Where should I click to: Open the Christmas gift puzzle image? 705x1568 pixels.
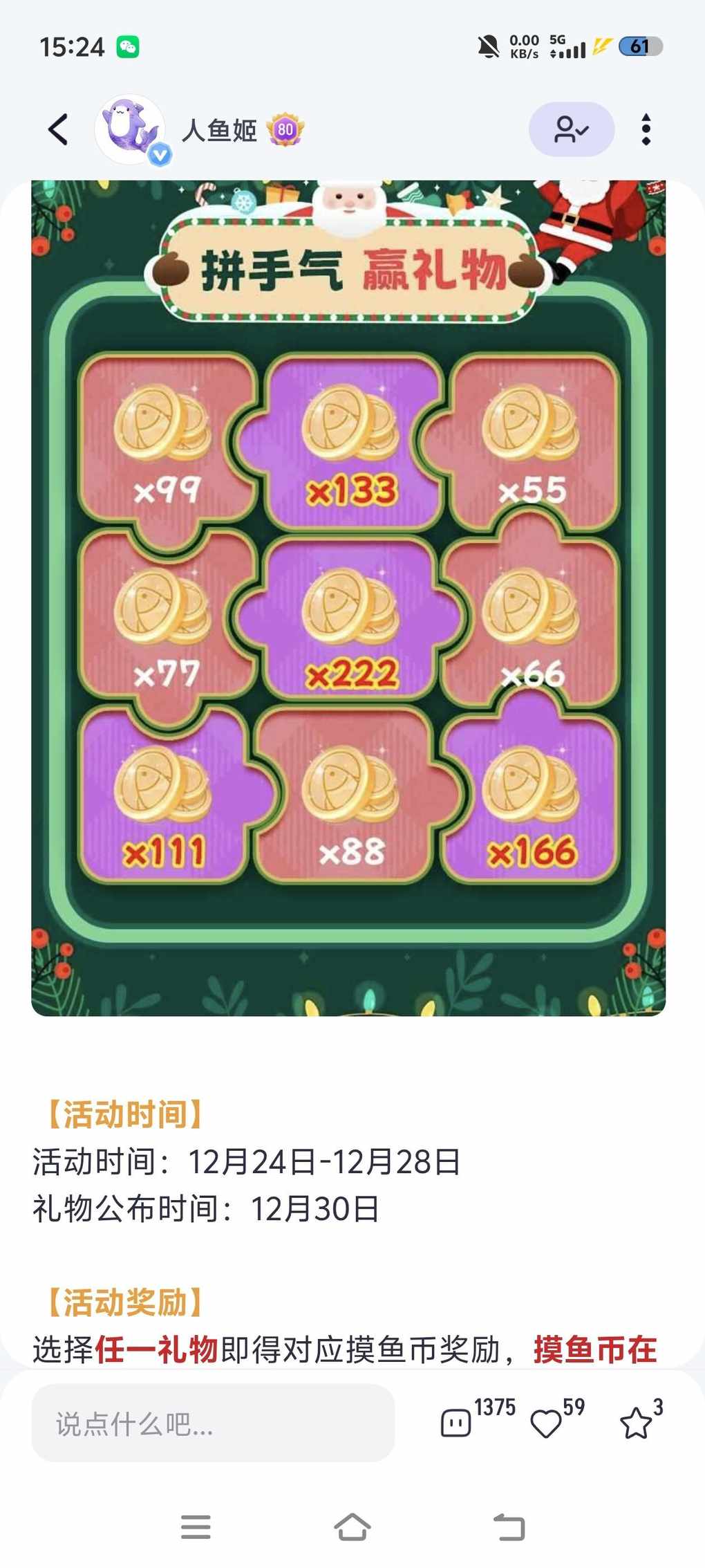pos(348,598)
